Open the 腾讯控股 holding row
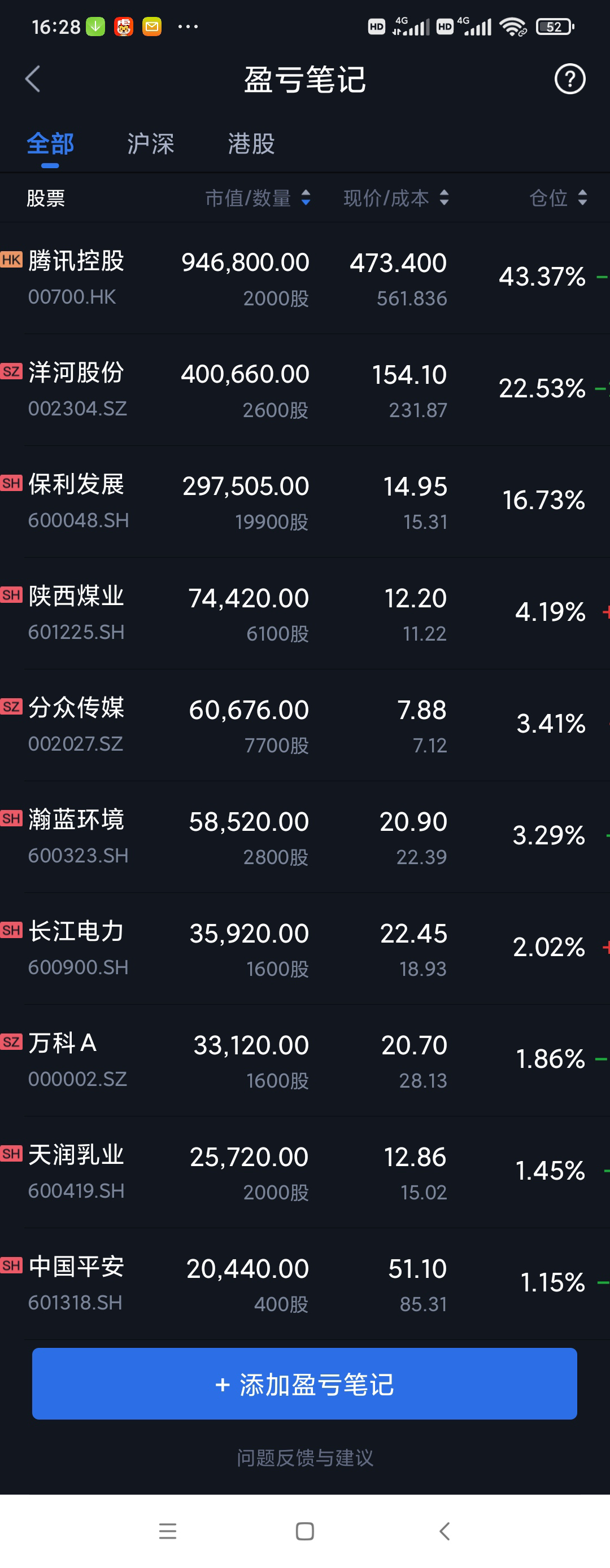The width and height of the screenshot is (610, 1568). 304,279
